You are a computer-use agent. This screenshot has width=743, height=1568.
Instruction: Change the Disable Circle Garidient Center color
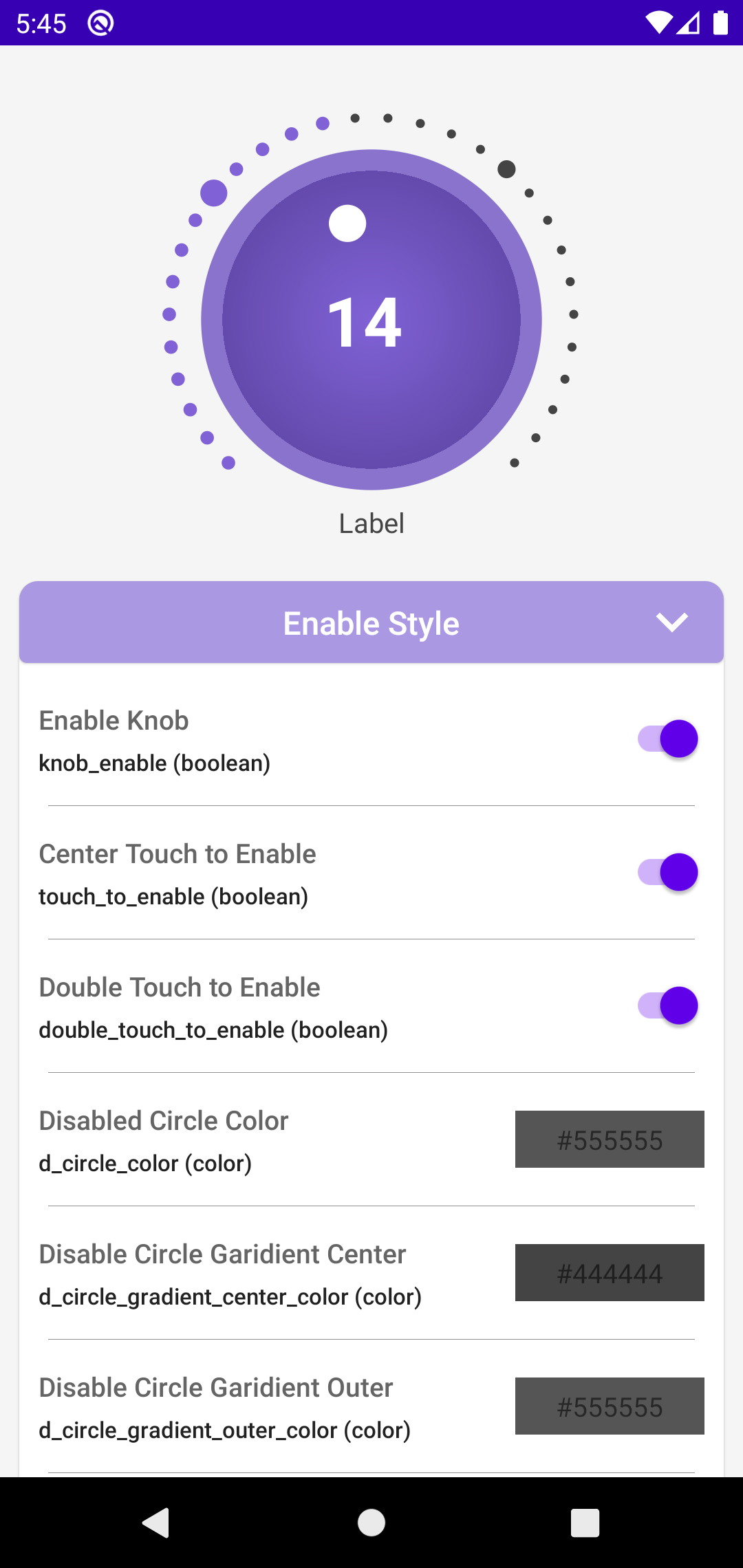[x=610, y=1272]
